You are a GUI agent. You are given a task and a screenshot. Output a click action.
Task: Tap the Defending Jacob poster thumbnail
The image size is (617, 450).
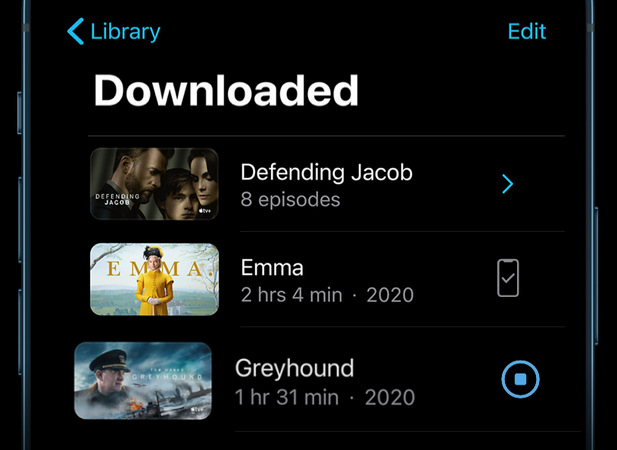pyautogui.click(x=154, y=184)
